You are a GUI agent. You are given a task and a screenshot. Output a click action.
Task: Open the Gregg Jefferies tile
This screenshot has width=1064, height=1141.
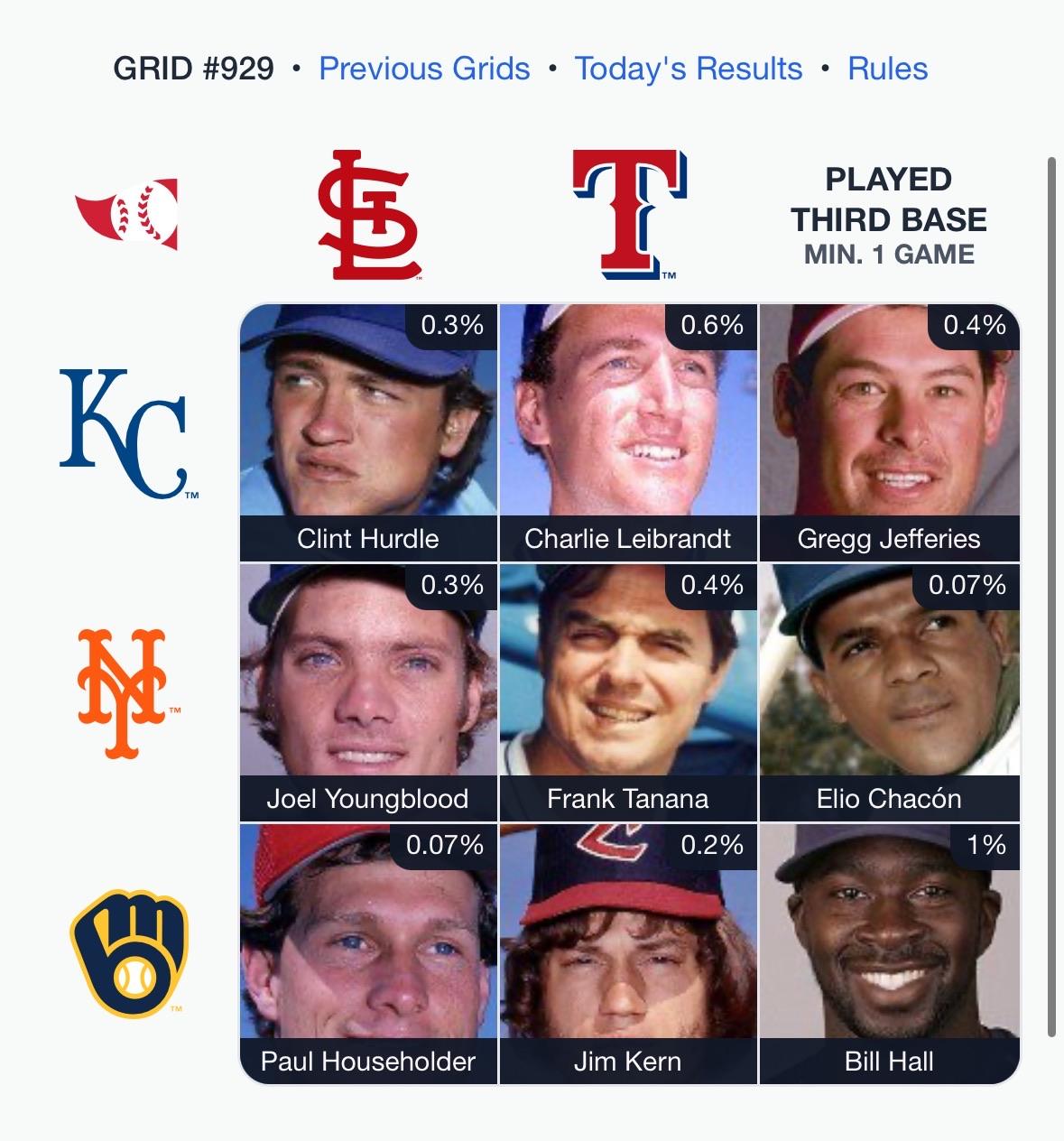[x=889, y=432]
